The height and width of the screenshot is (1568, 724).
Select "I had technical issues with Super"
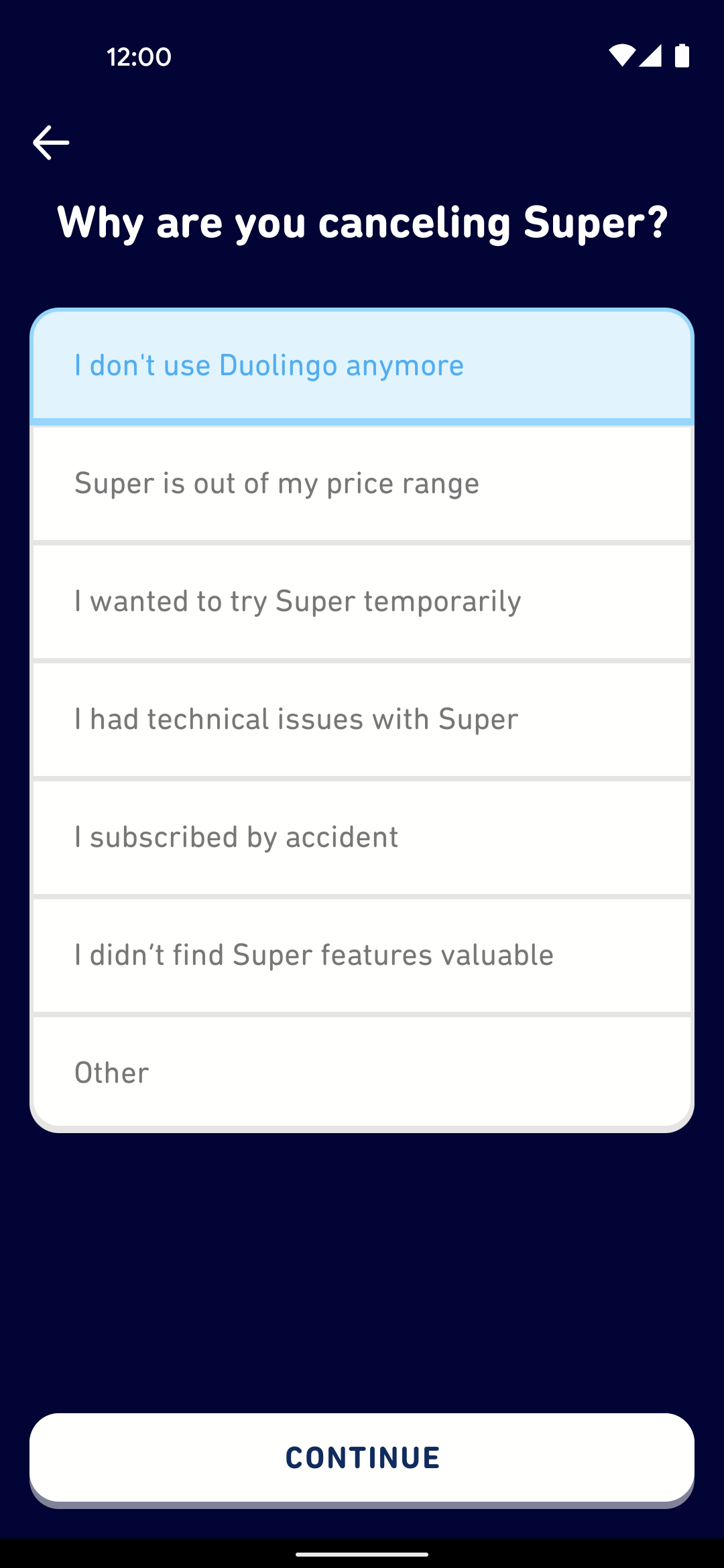coord(362,720)
